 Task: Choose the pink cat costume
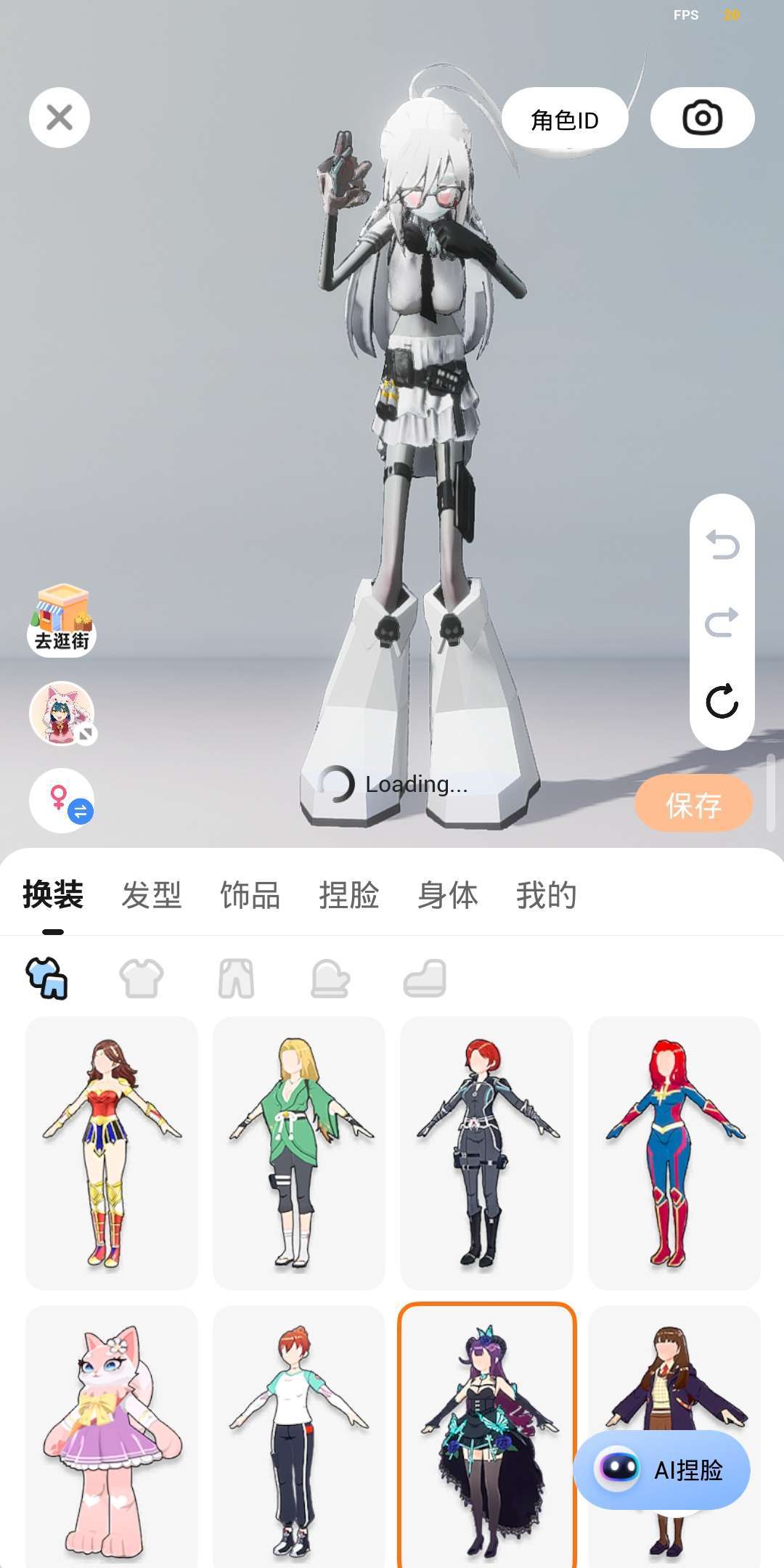point(112,1437)
